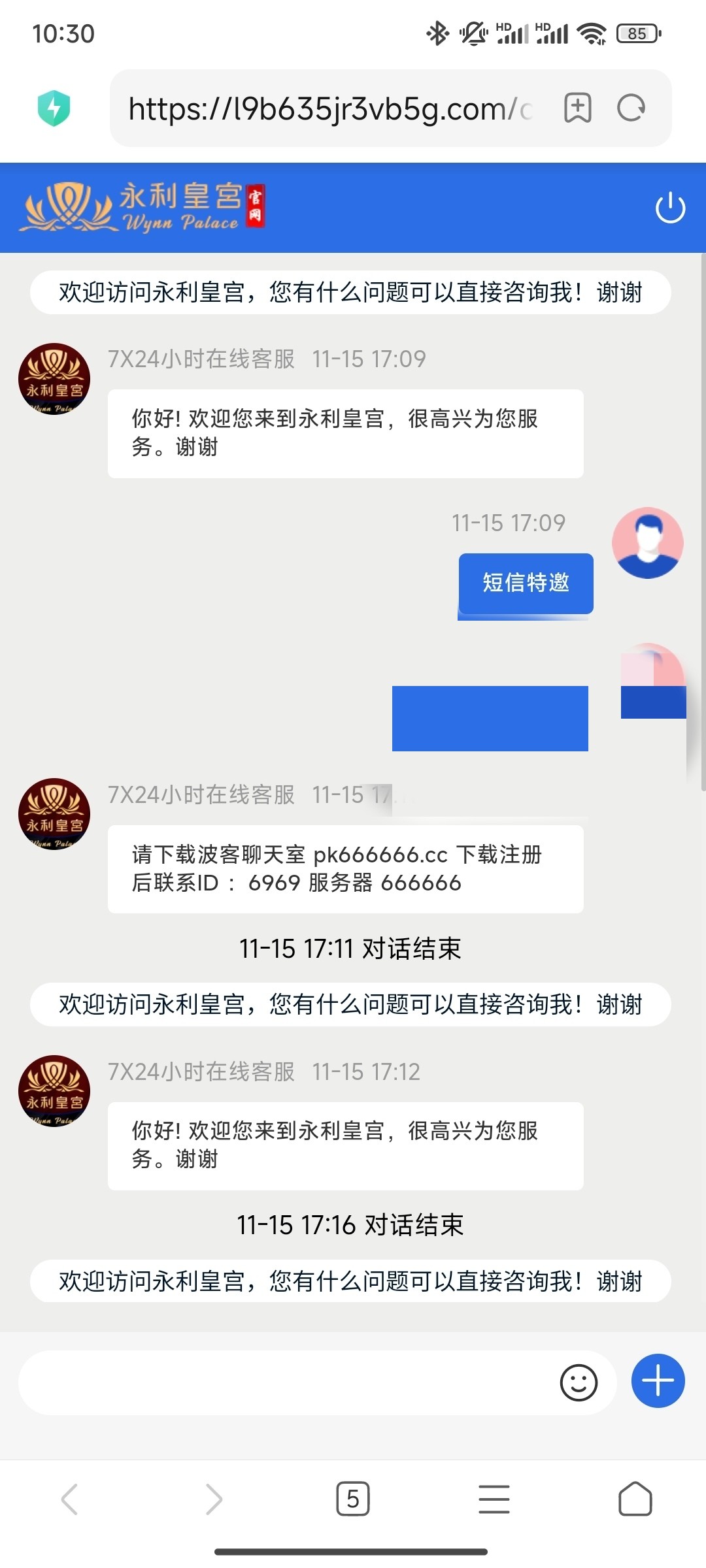The image size is (706, 1568).
Task: Tap the browser URL address bar
Action: 330,108
